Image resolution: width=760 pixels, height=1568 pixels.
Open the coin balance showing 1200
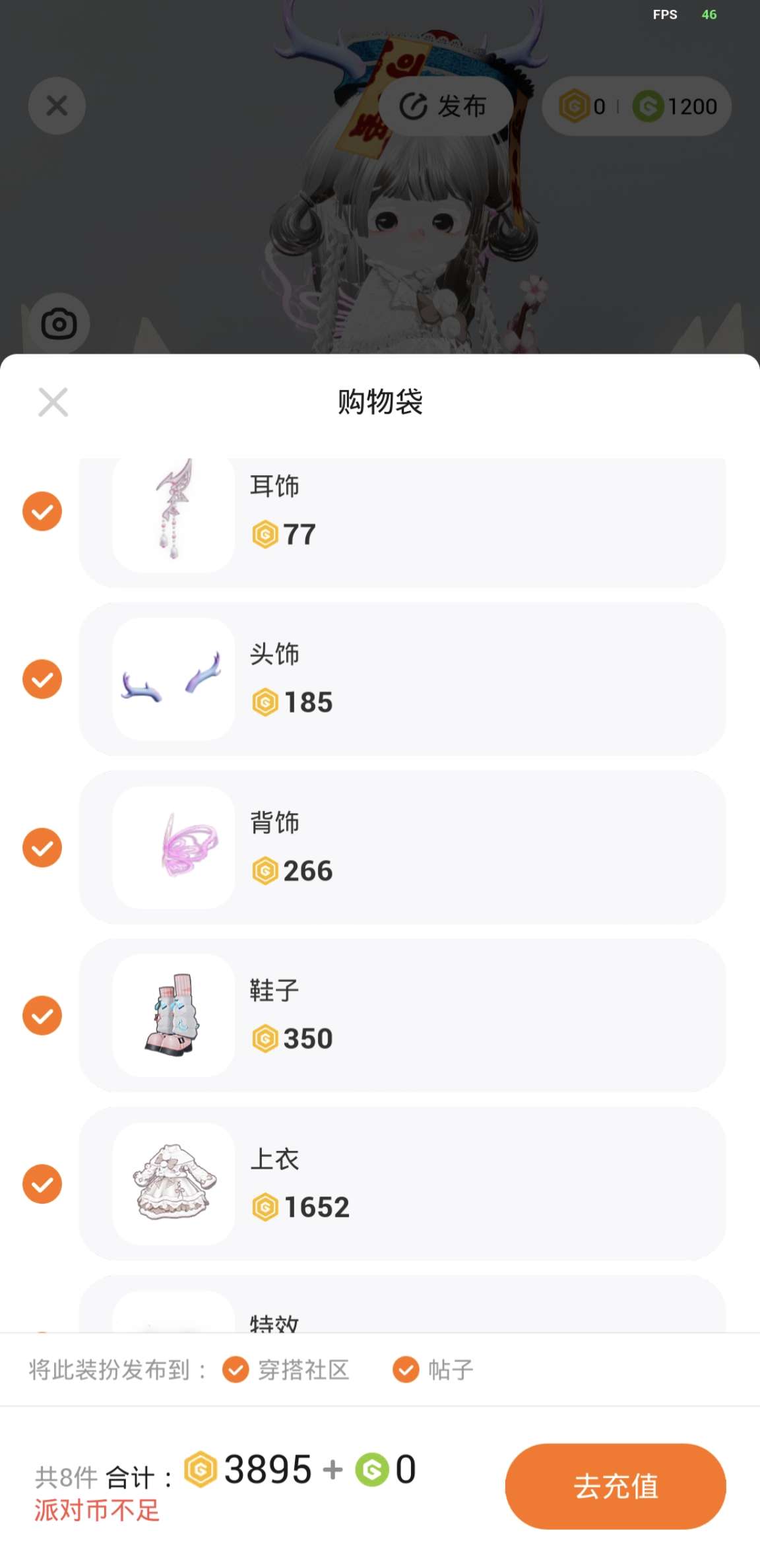coord(676,106)
